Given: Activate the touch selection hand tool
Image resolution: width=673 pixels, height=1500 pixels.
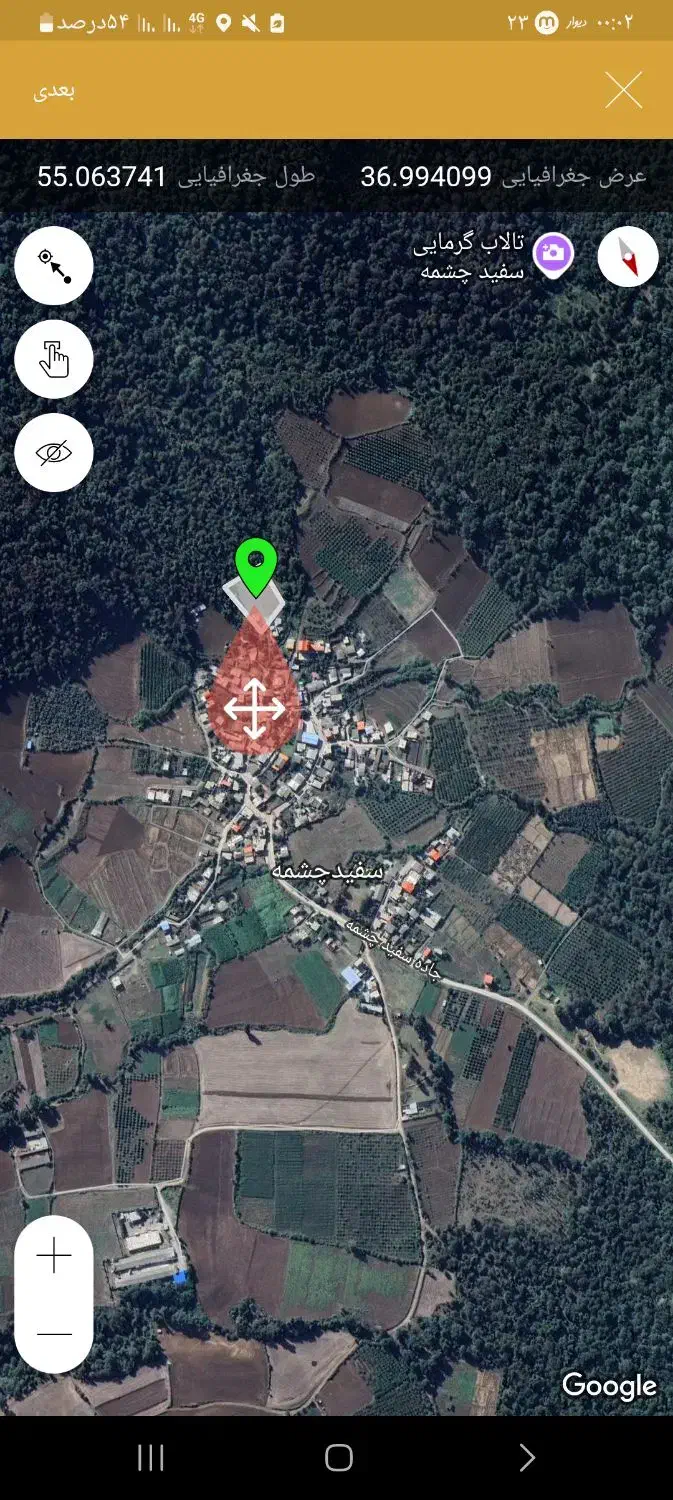Looking at the screenshot, I should [x=54, y=359].
